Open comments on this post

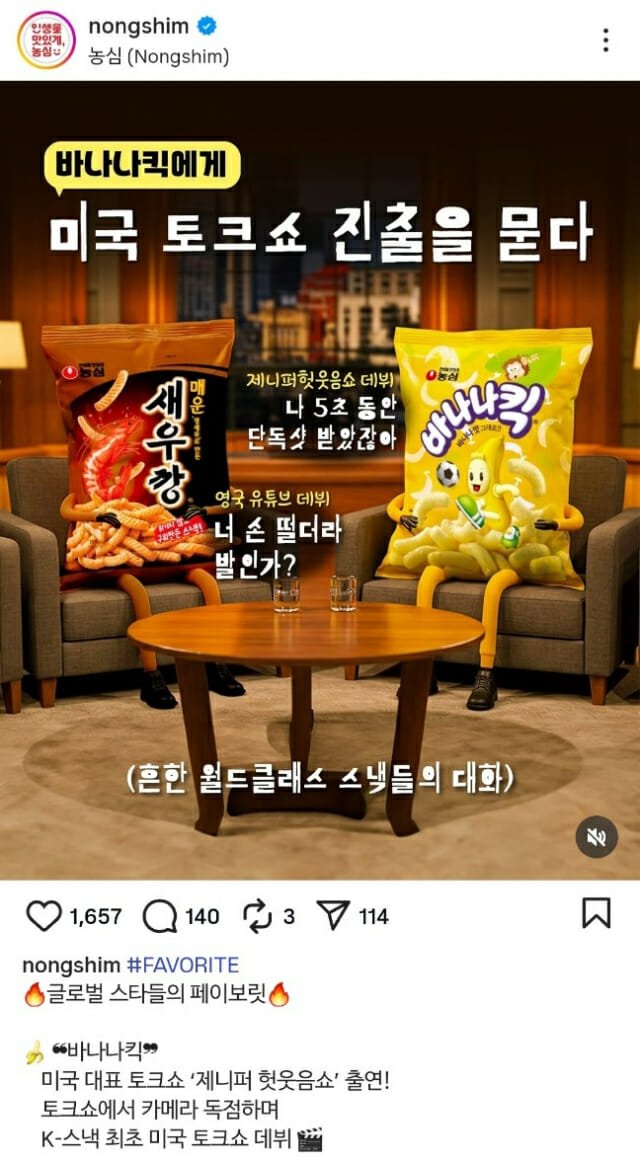point(160,916)
